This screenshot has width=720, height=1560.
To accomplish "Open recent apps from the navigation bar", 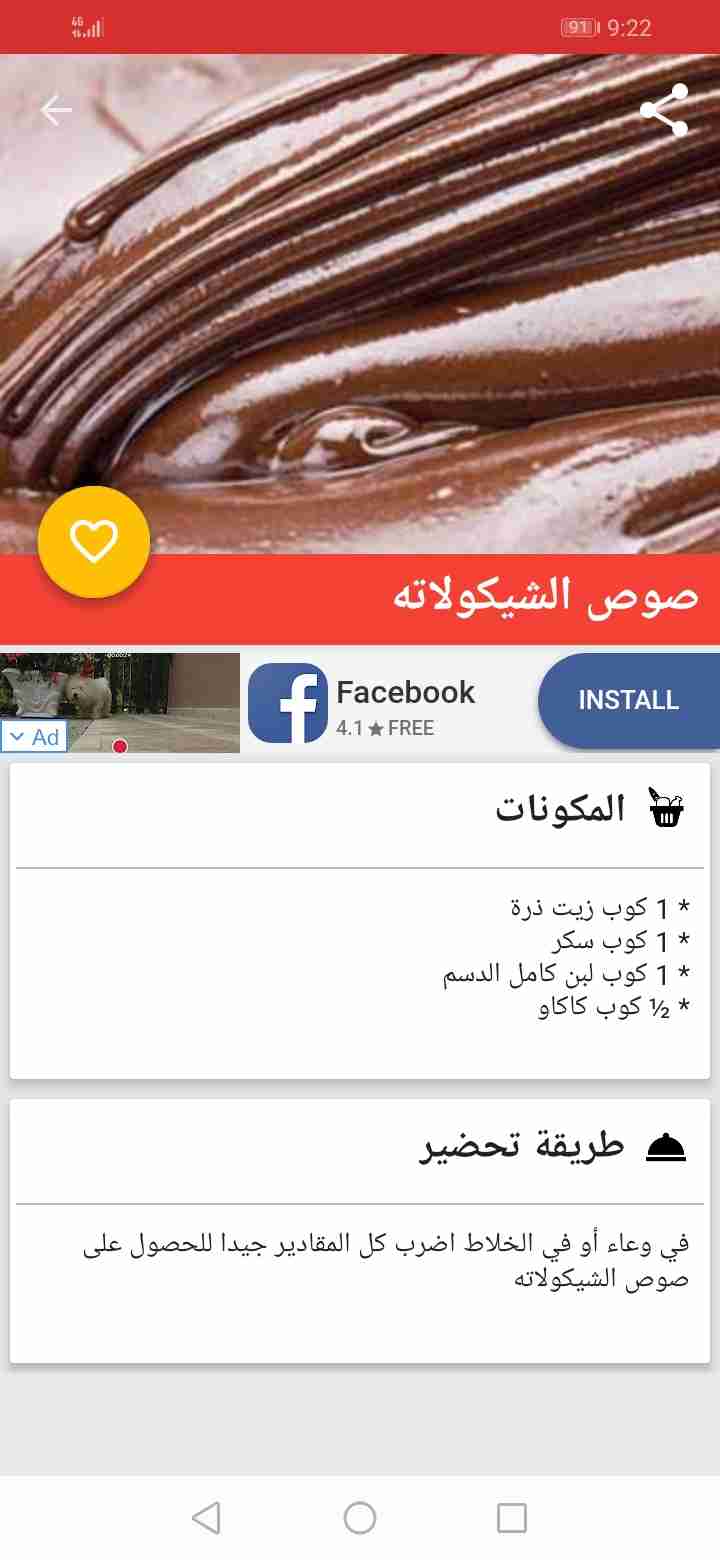I will pos(511,1518).
